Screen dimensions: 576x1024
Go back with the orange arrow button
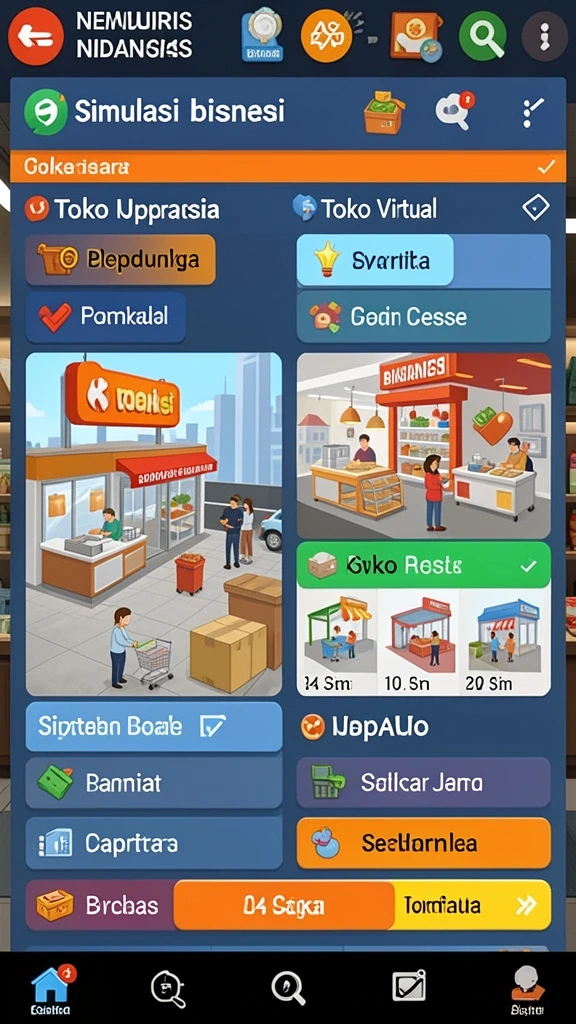coord(36,36)
